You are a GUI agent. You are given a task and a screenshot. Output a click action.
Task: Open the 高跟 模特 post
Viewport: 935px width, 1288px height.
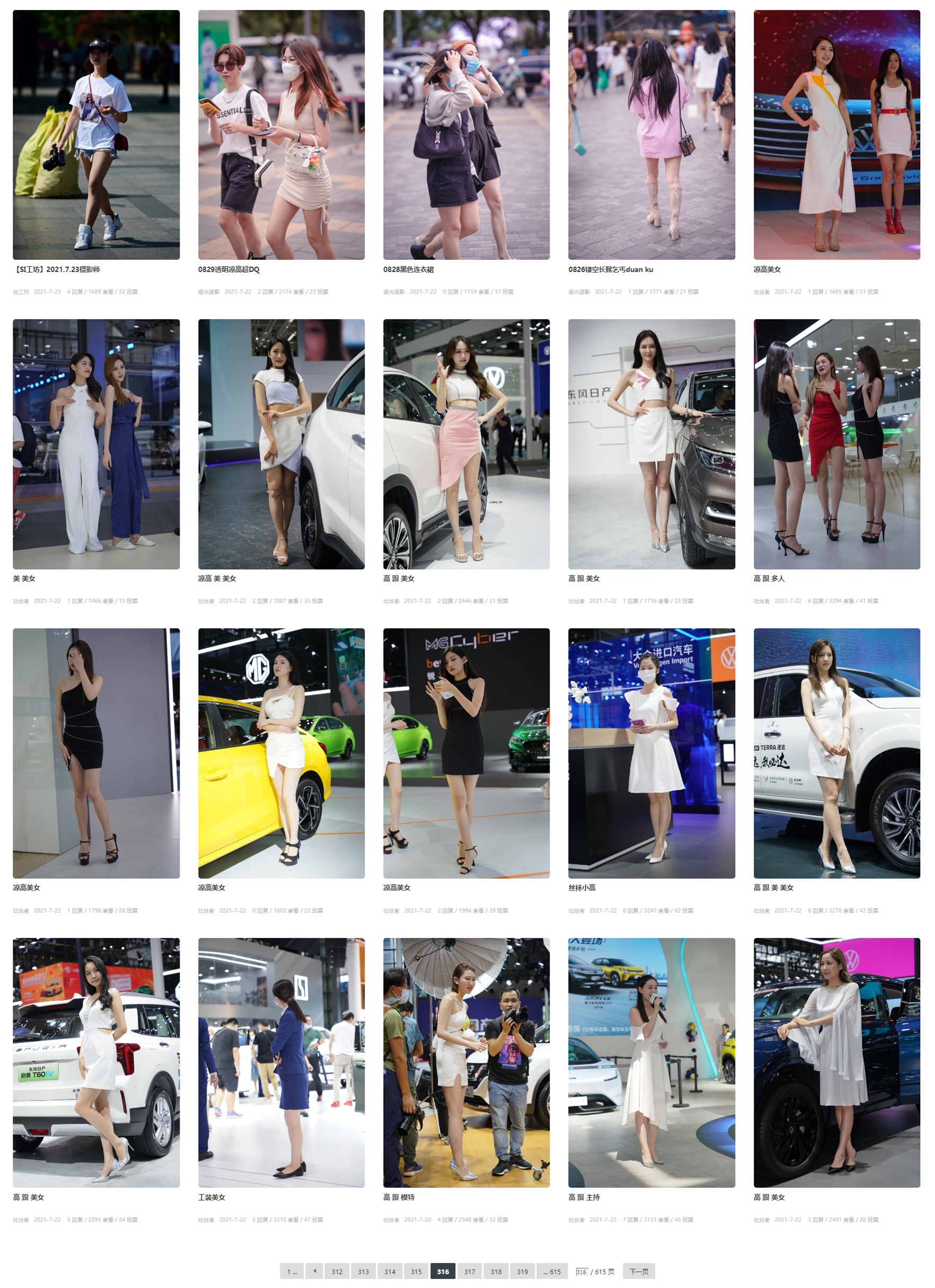tap(399, 1197)
